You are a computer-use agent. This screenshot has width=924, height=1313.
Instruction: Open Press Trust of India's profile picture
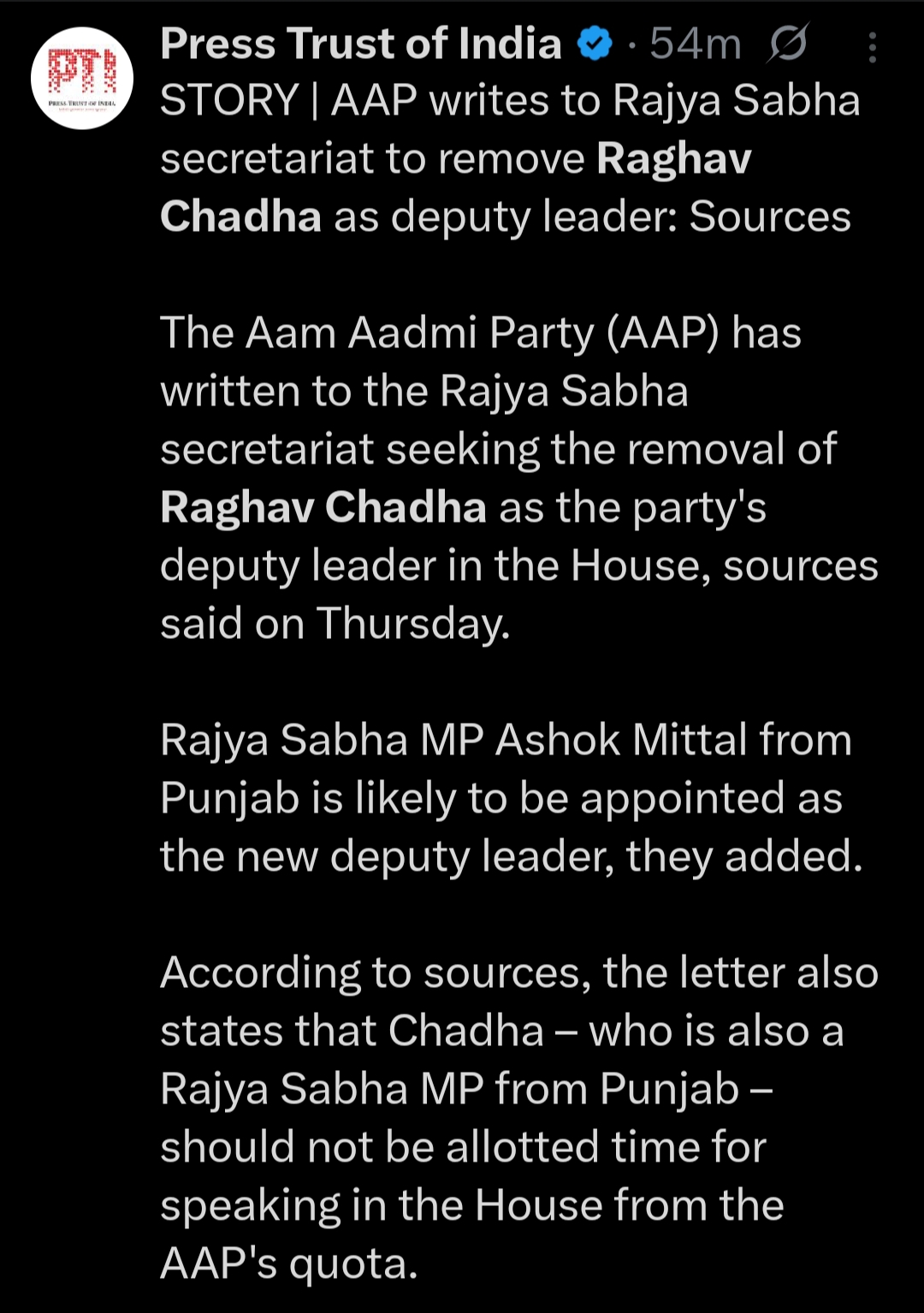pyautogui.click(x=82, y=79)
